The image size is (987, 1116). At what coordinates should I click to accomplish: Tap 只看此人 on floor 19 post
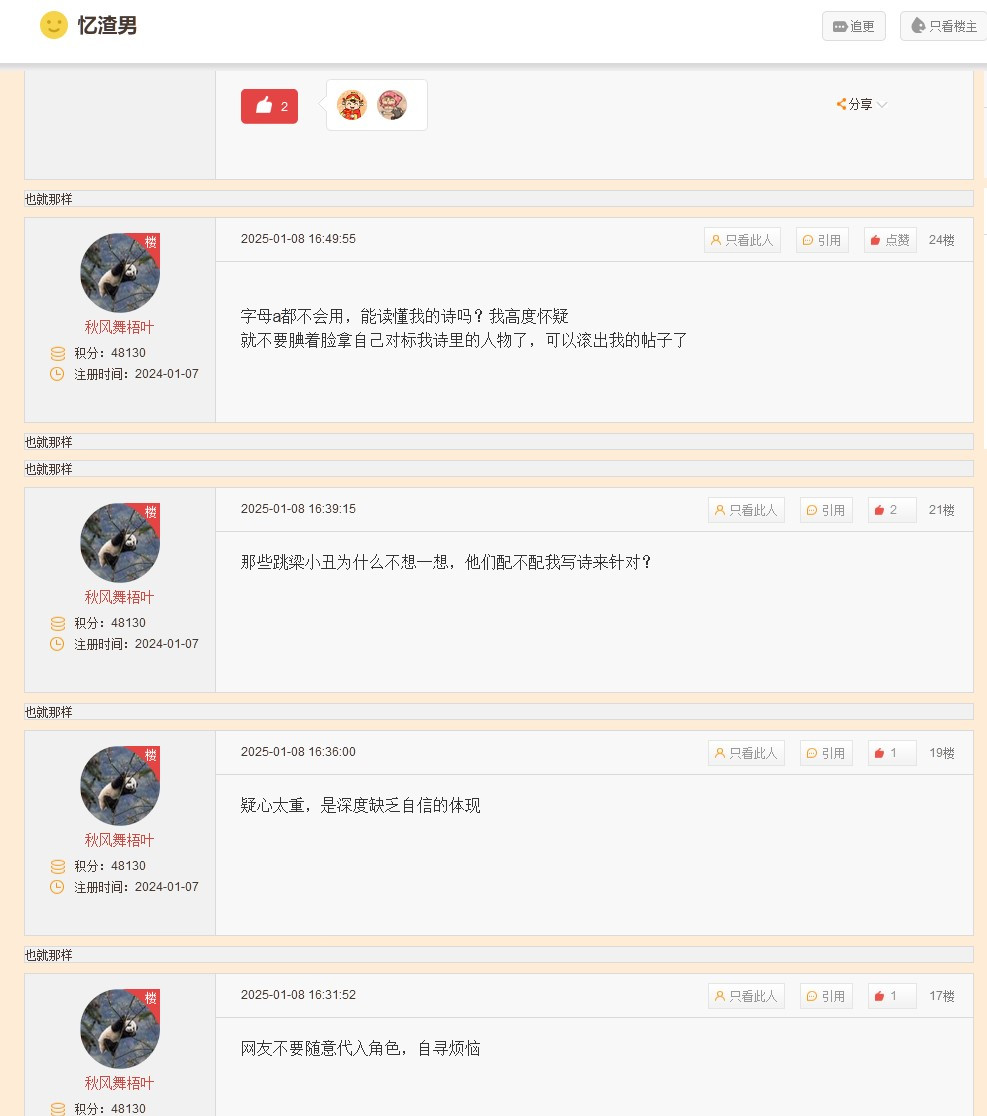(745, 753)
